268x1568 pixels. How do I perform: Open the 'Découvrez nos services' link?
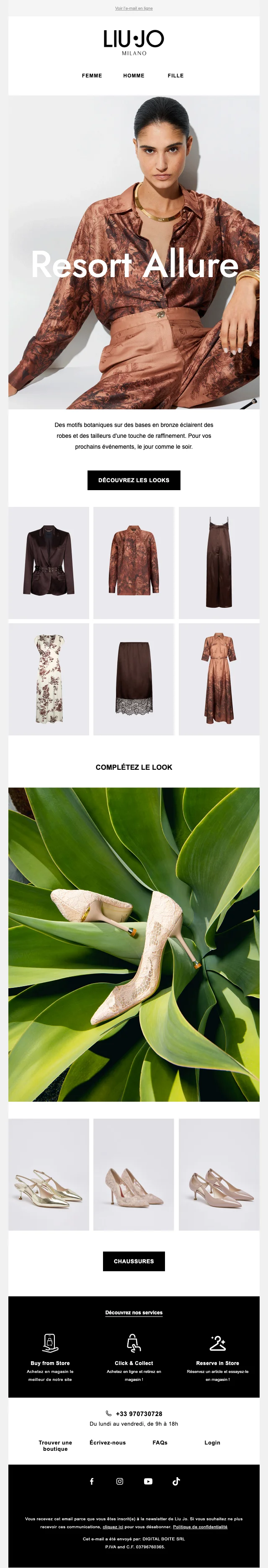[x=134, y=1312]
